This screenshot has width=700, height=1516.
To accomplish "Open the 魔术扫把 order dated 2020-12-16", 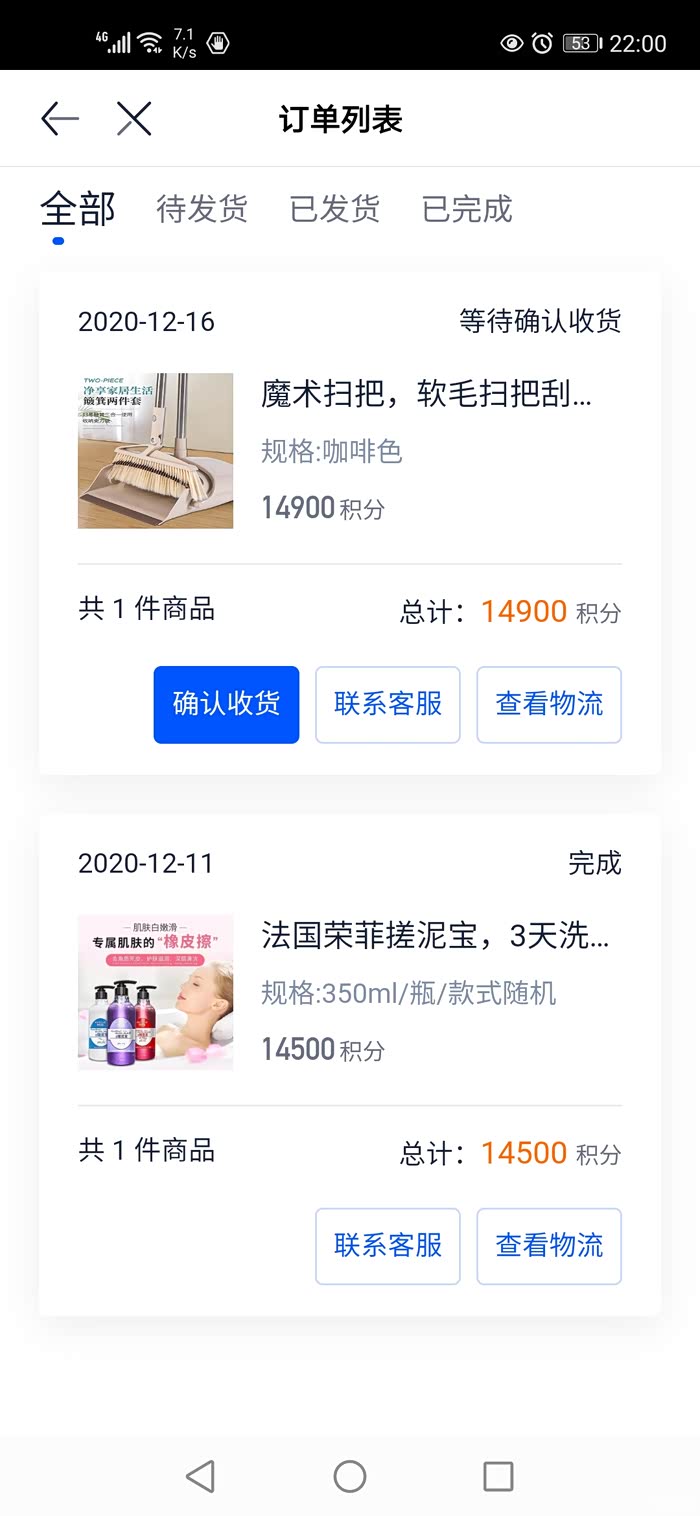I will (426, 394).
